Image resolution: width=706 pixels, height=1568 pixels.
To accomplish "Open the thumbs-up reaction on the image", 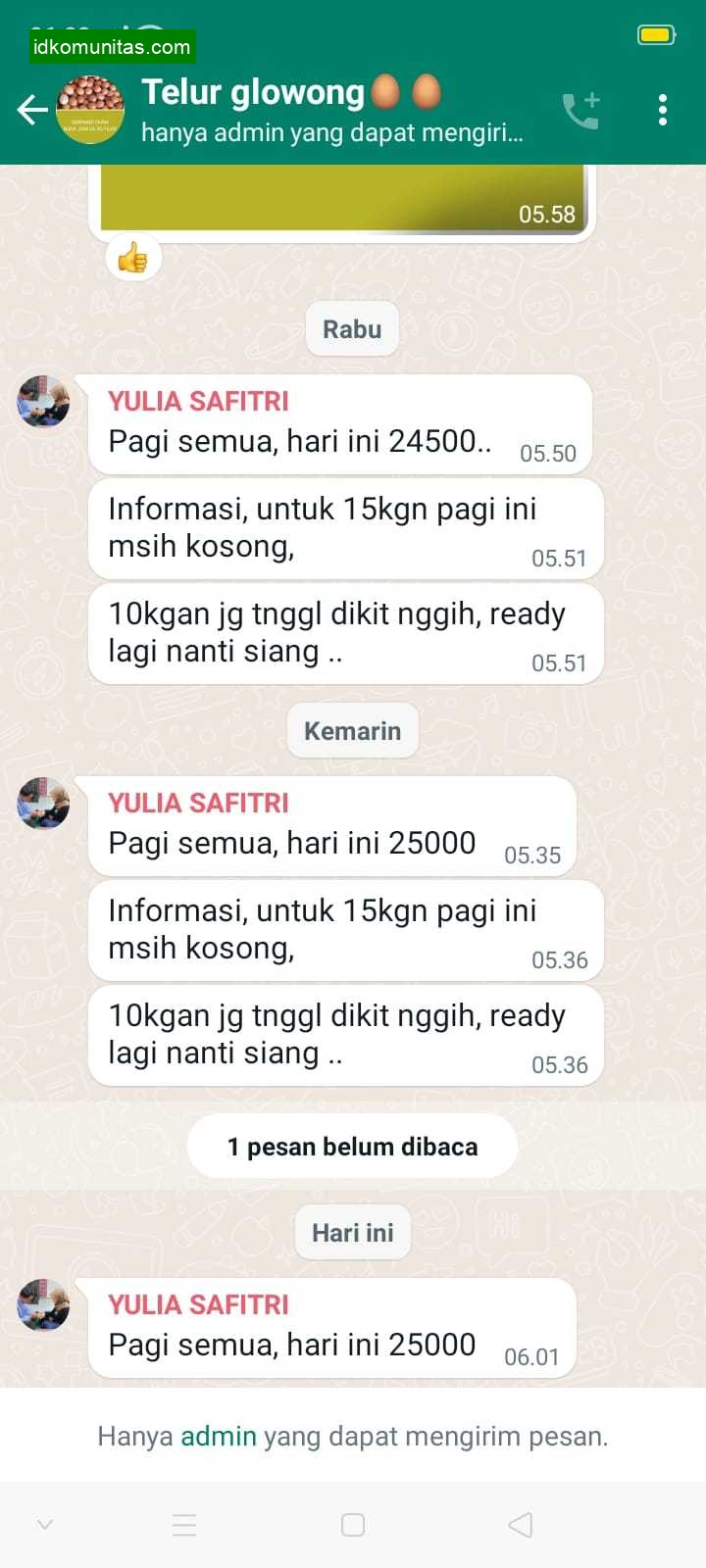I will tap(133, 259).
